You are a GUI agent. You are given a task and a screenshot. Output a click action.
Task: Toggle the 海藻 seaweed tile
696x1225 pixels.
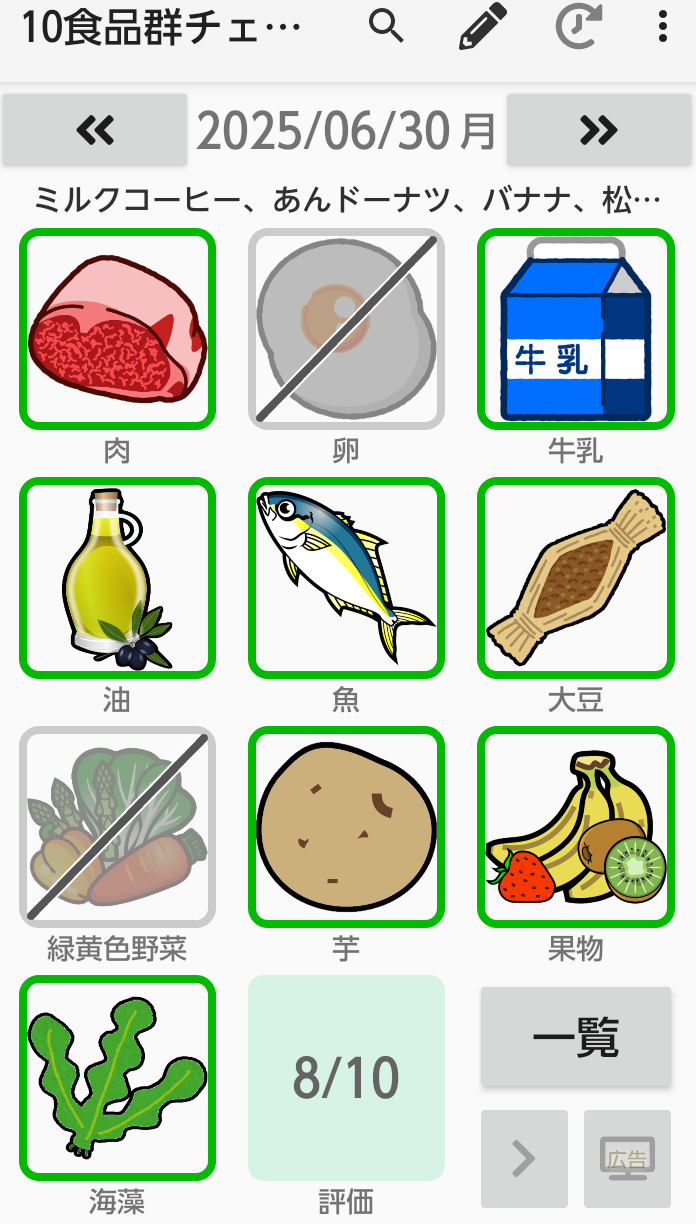click(117, 1078)
